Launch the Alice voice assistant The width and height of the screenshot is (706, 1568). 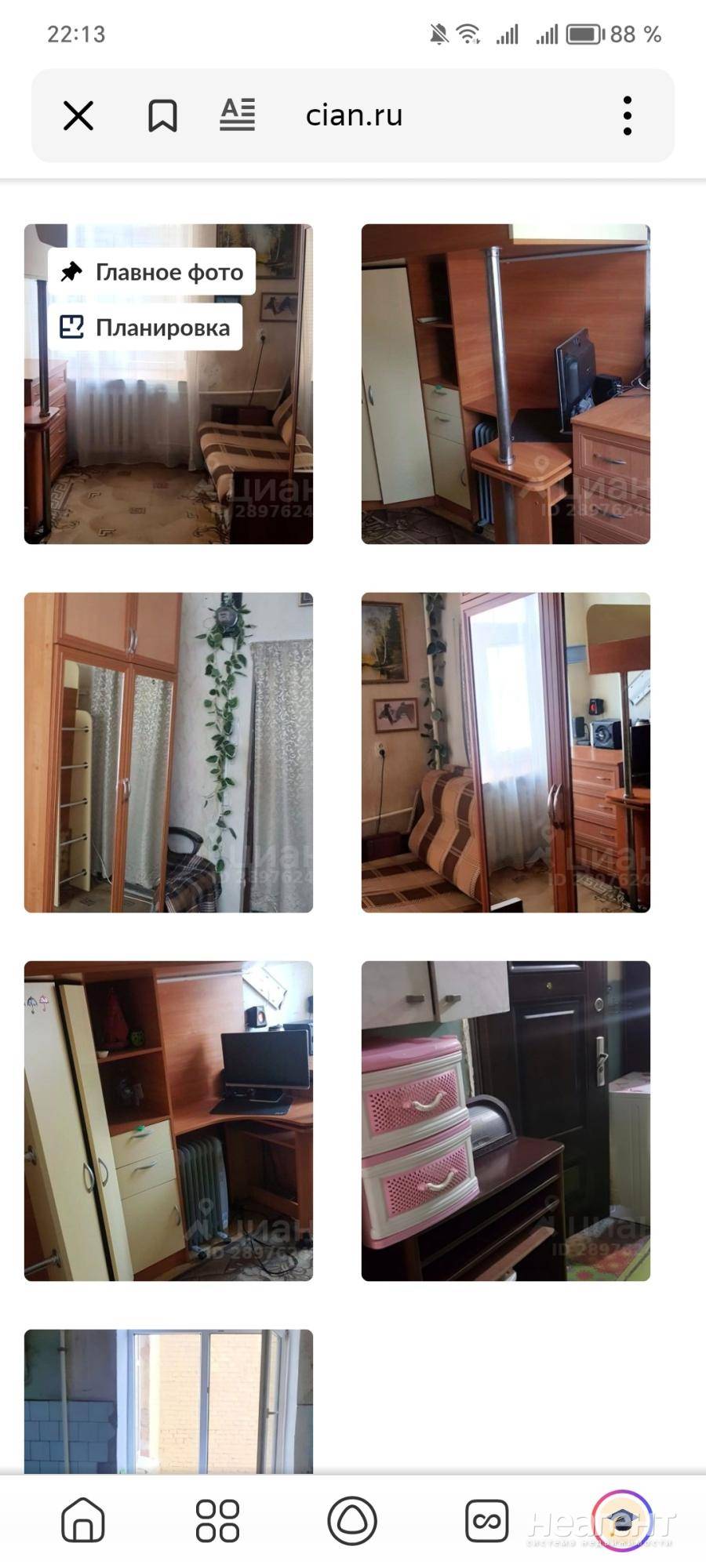click(352, 1521)
